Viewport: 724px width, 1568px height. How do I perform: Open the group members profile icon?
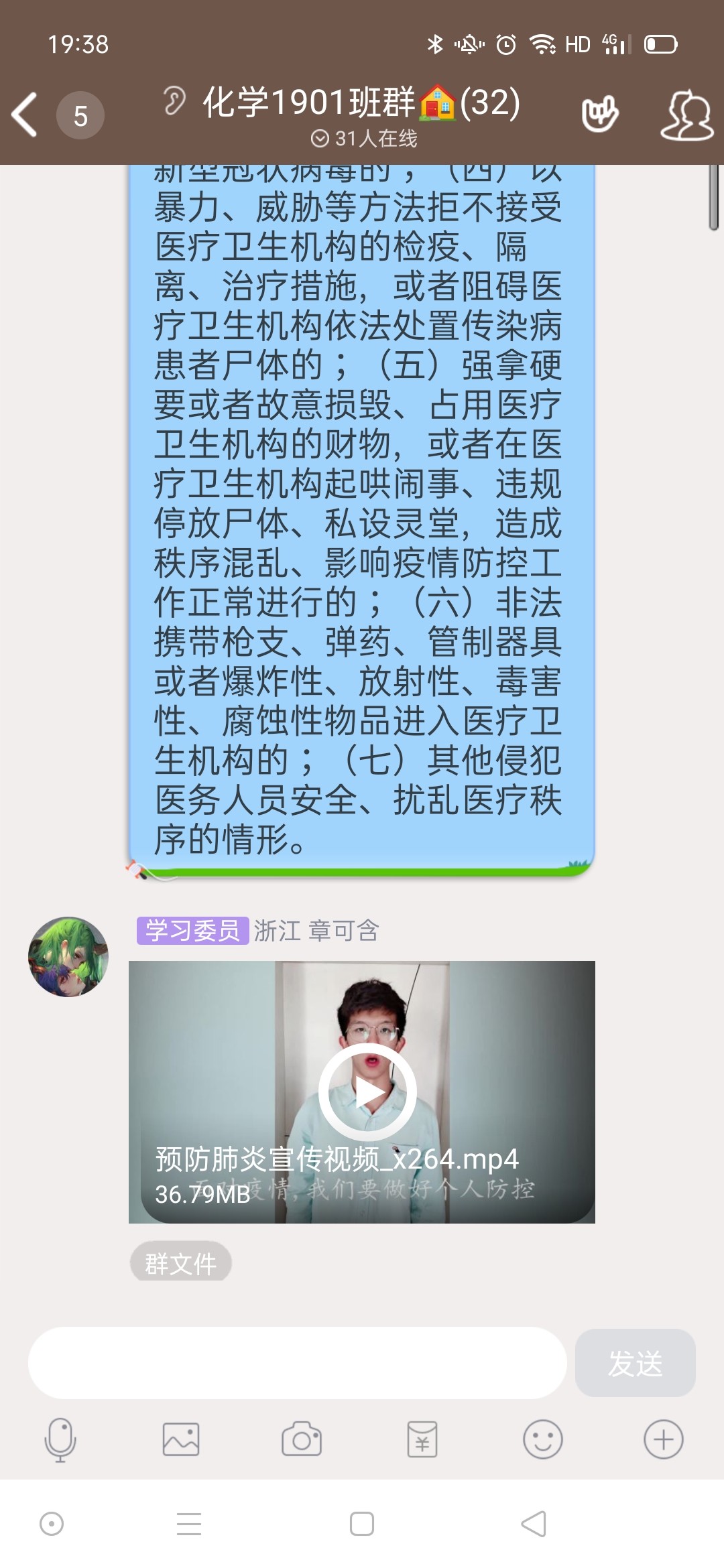687,115
